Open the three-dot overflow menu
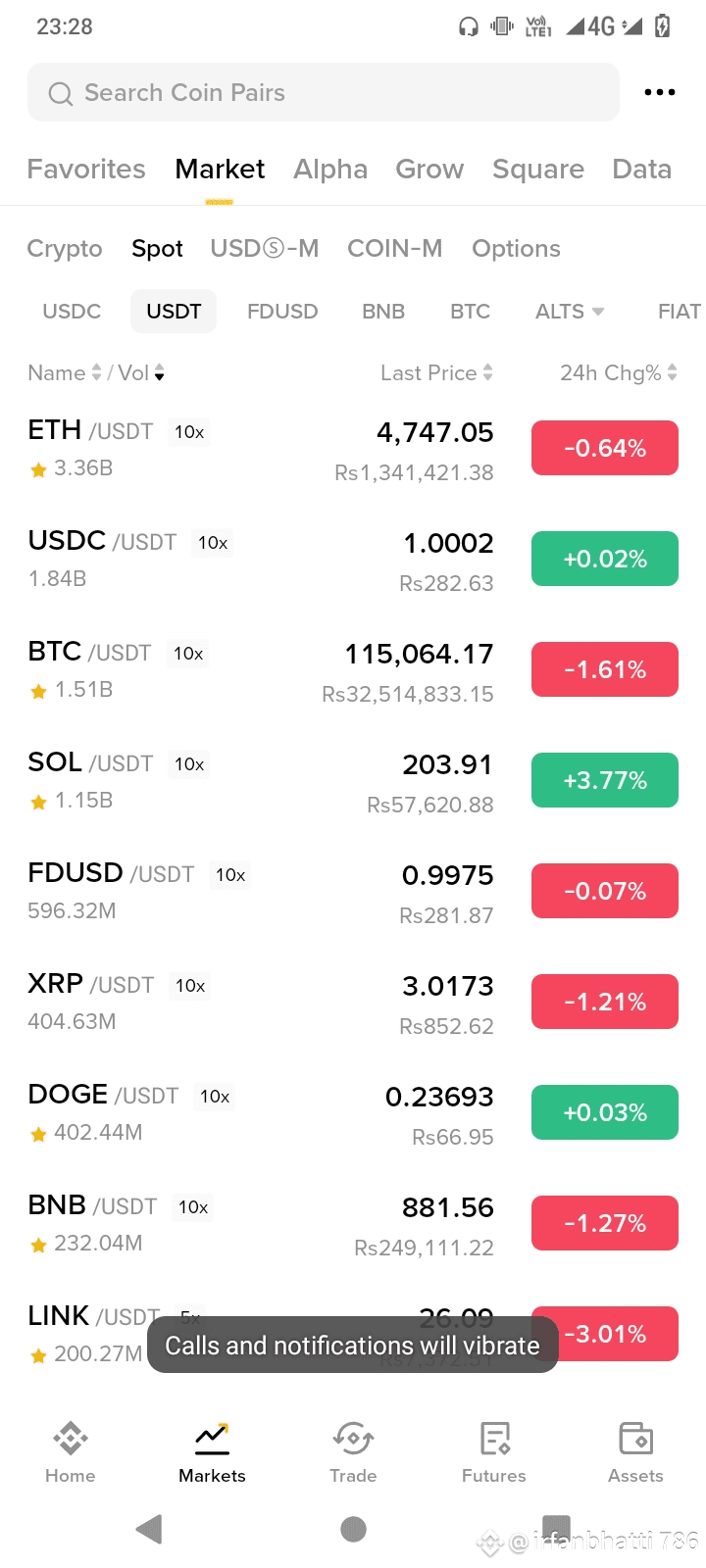706x1568 pixels. coord(660,92)
